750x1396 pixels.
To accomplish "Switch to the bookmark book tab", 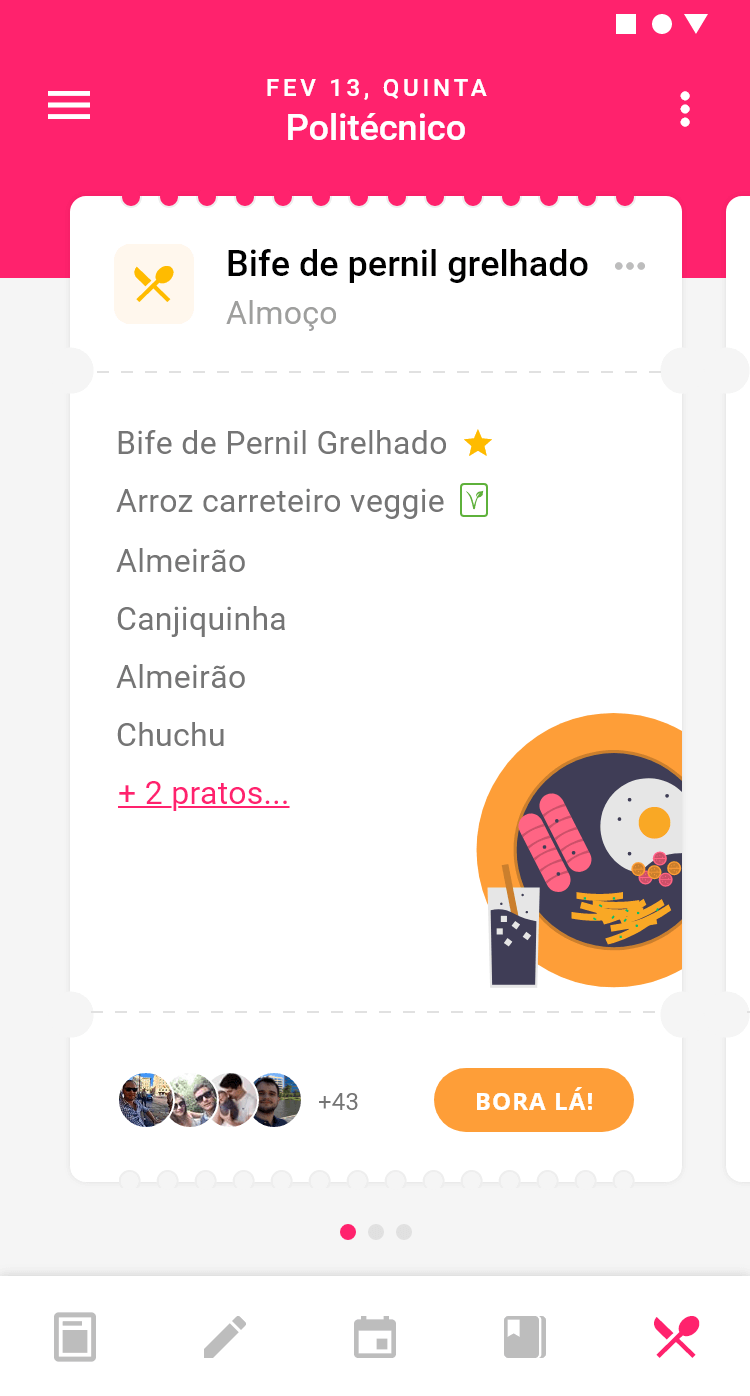I will pos(525,1337).
